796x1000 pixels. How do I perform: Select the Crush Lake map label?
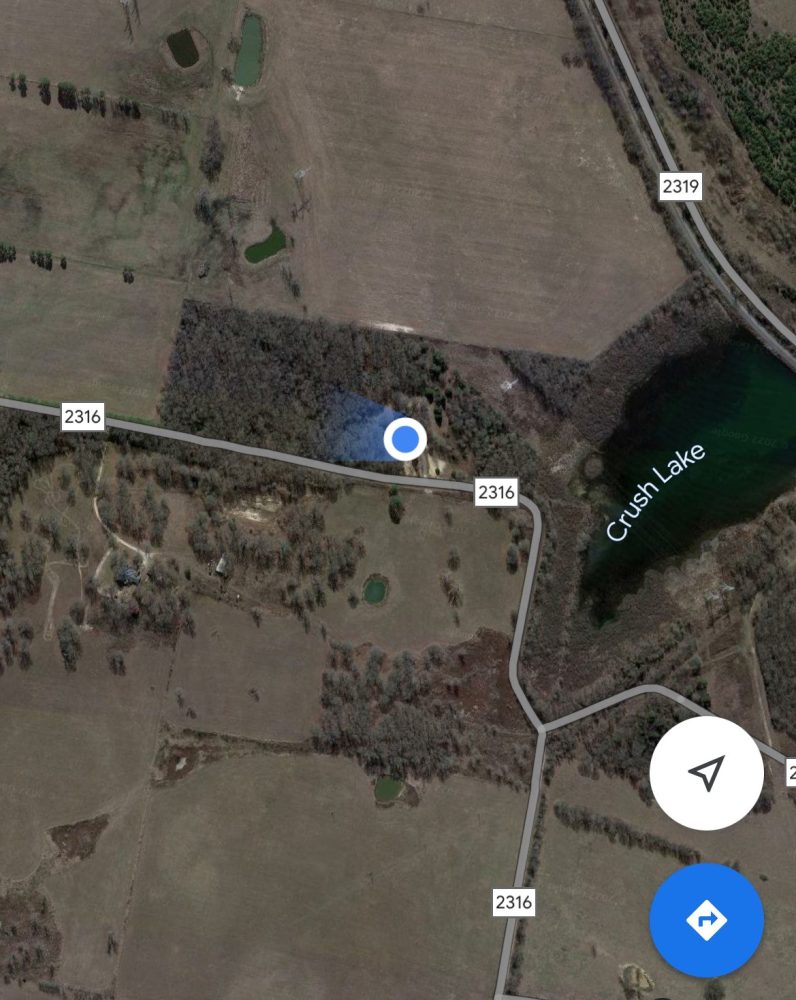tap(656, 492)
